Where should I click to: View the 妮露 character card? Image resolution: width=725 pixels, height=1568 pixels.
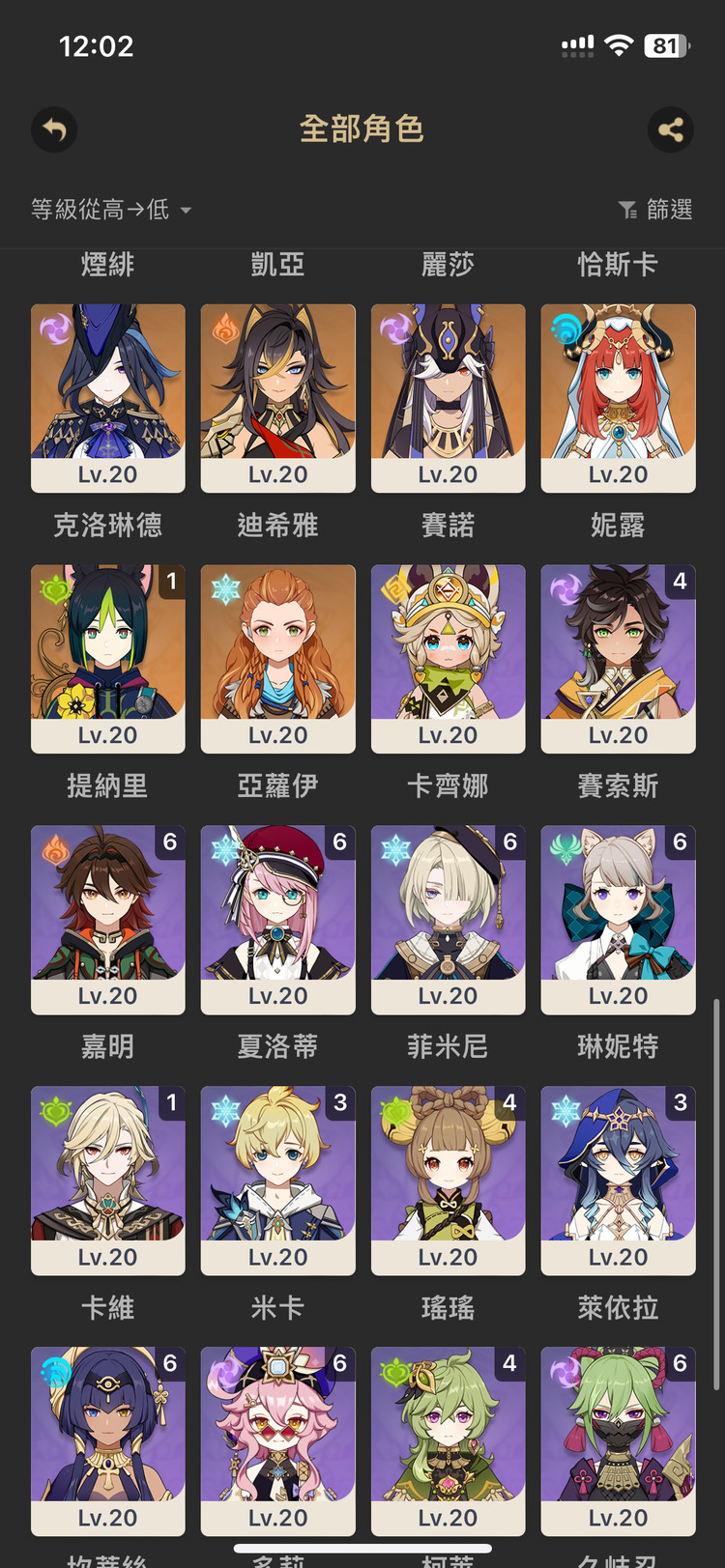coord(618,398)
